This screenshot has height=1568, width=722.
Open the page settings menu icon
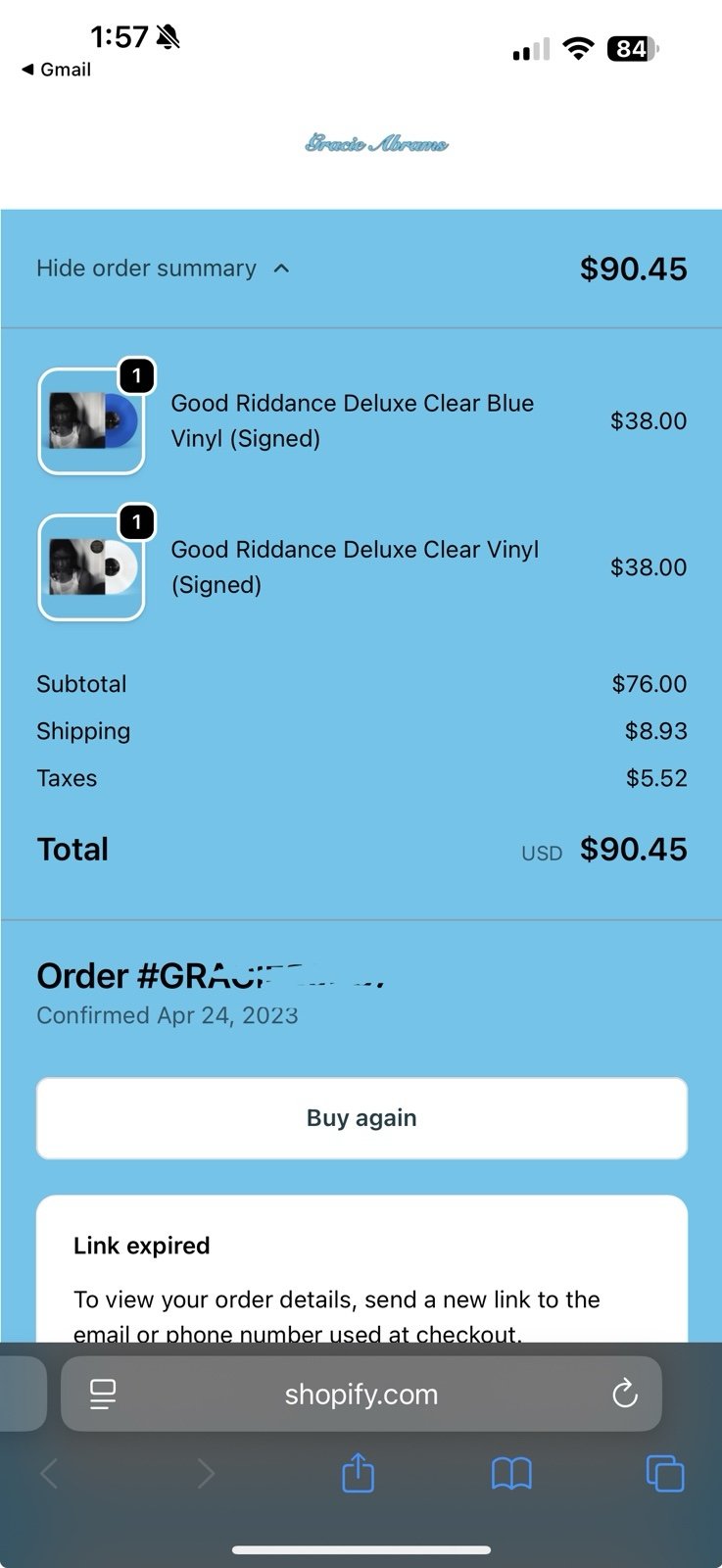click(x=103, y=1394)
